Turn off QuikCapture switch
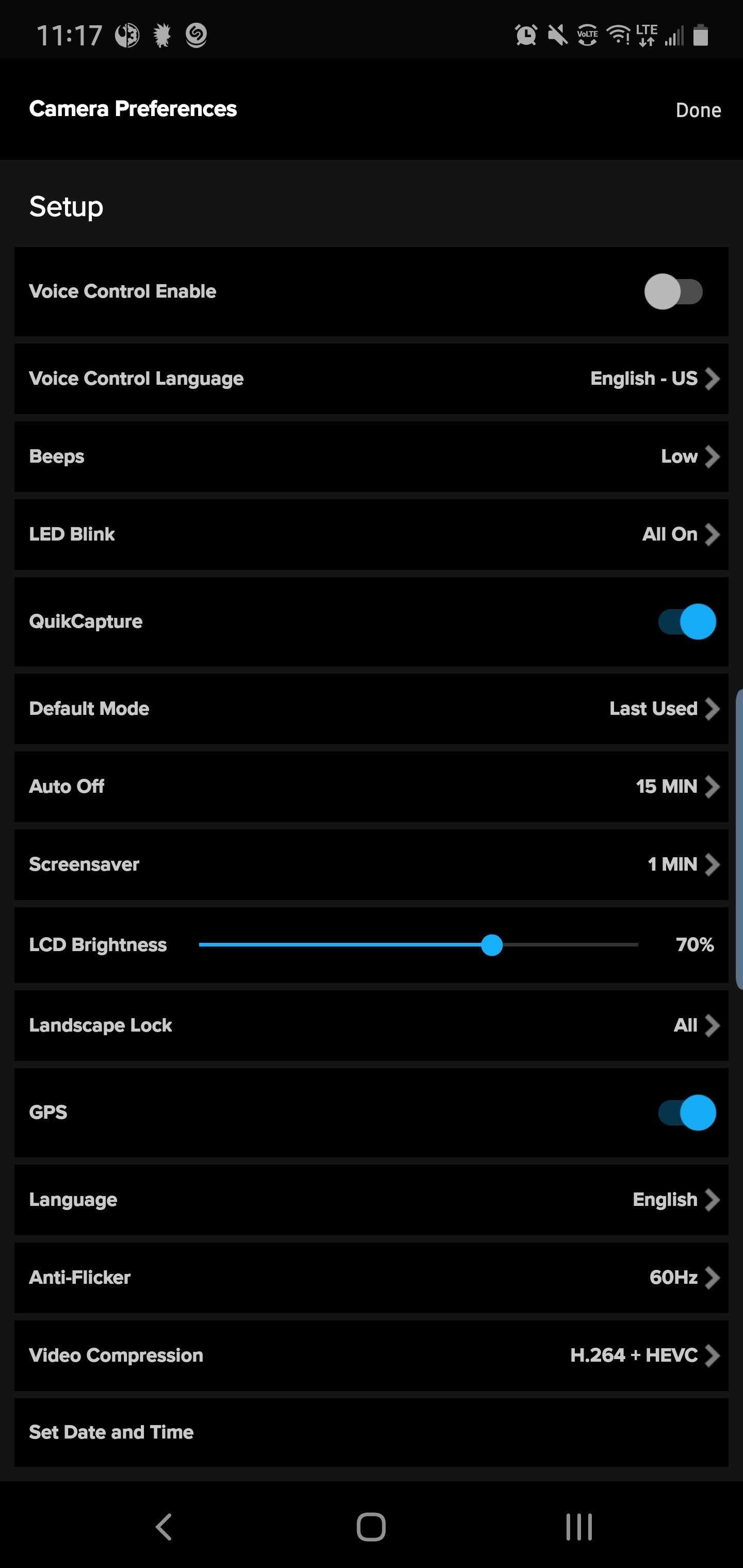The image size is (743, 1568). [x=687, y=622]
